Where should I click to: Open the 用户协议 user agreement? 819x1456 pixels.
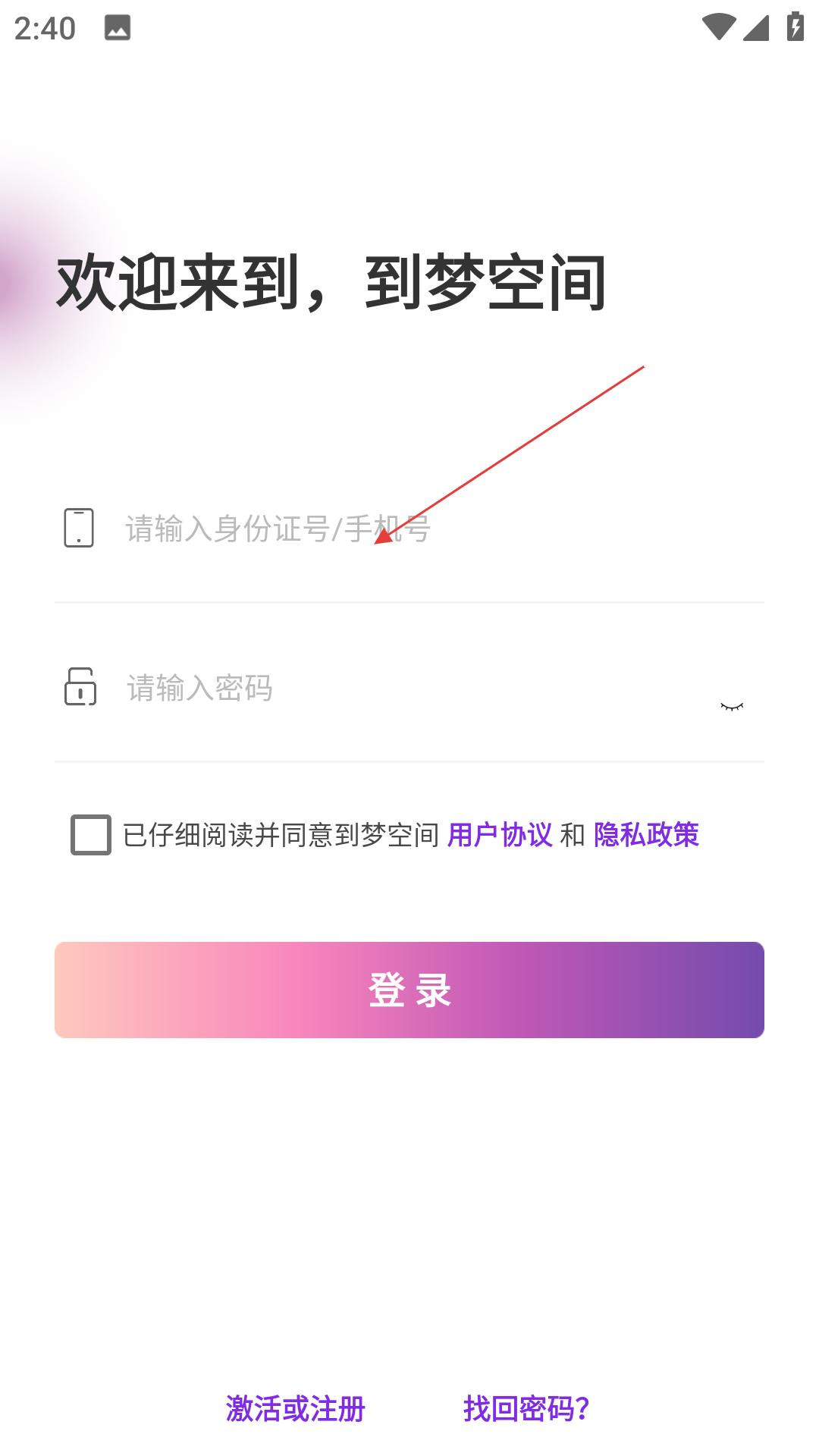pyautogui.click(x=501, y=834)
